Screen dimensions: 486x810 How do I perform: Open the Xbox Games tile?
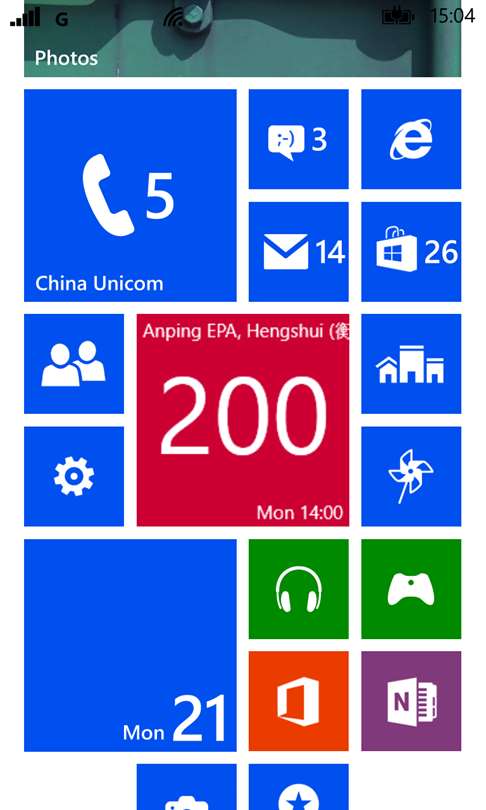(411, 589)
